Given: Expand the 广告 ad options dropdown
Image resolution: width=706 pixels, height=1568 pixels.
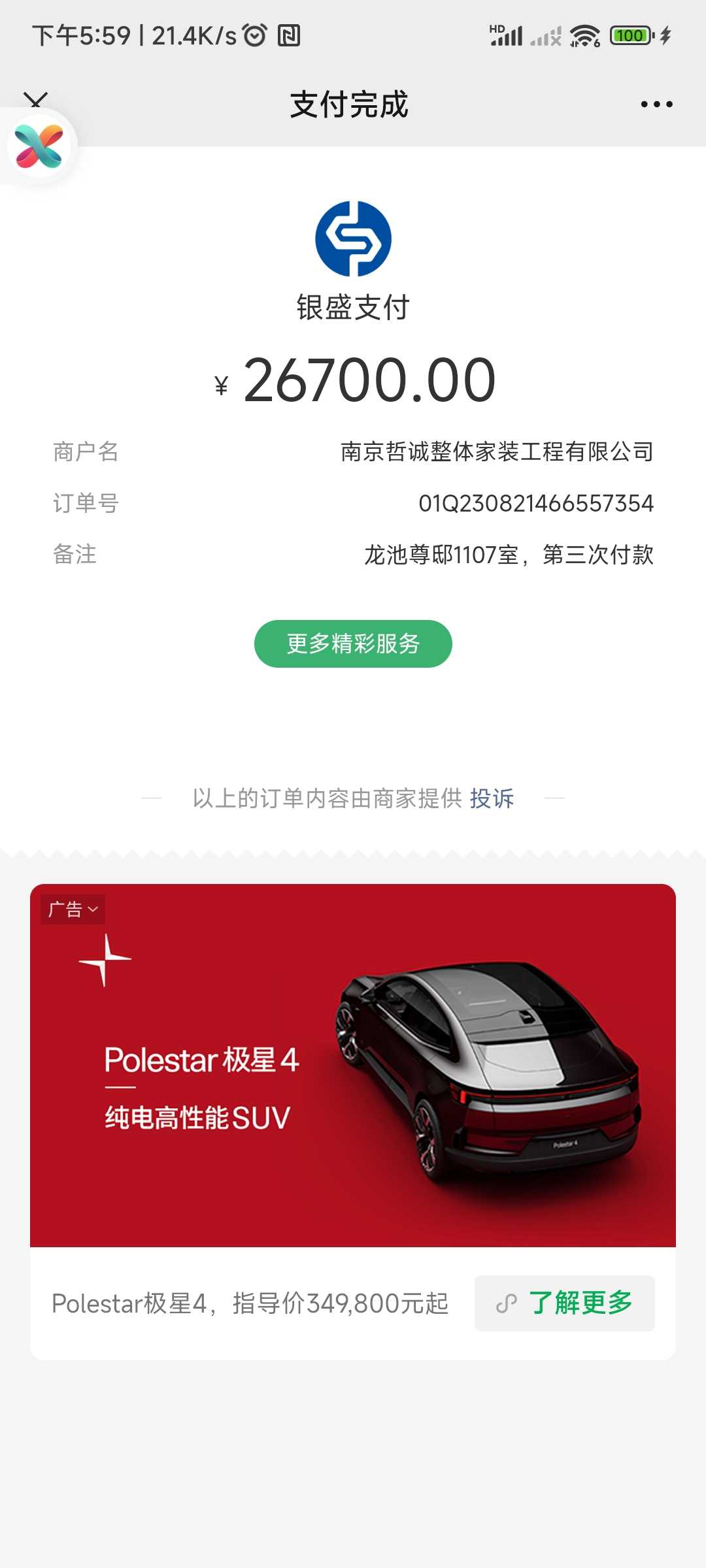Looking at the screenshot, I should [x=73, y=909].
